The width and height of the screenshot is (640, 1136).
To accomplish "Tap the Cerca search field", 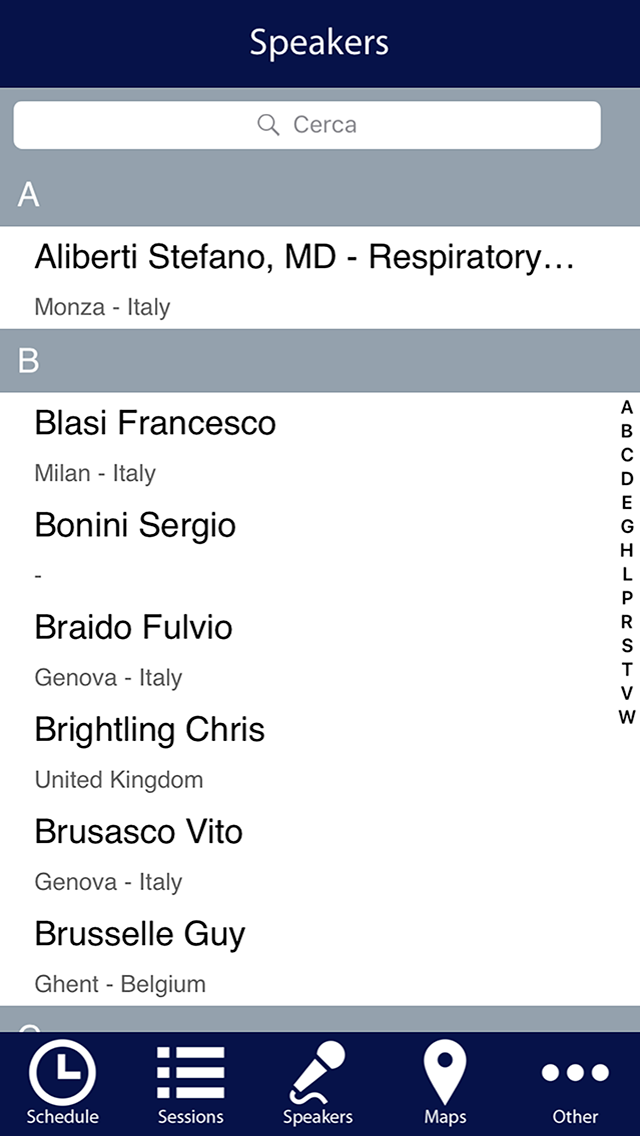I will click(307, 125).
